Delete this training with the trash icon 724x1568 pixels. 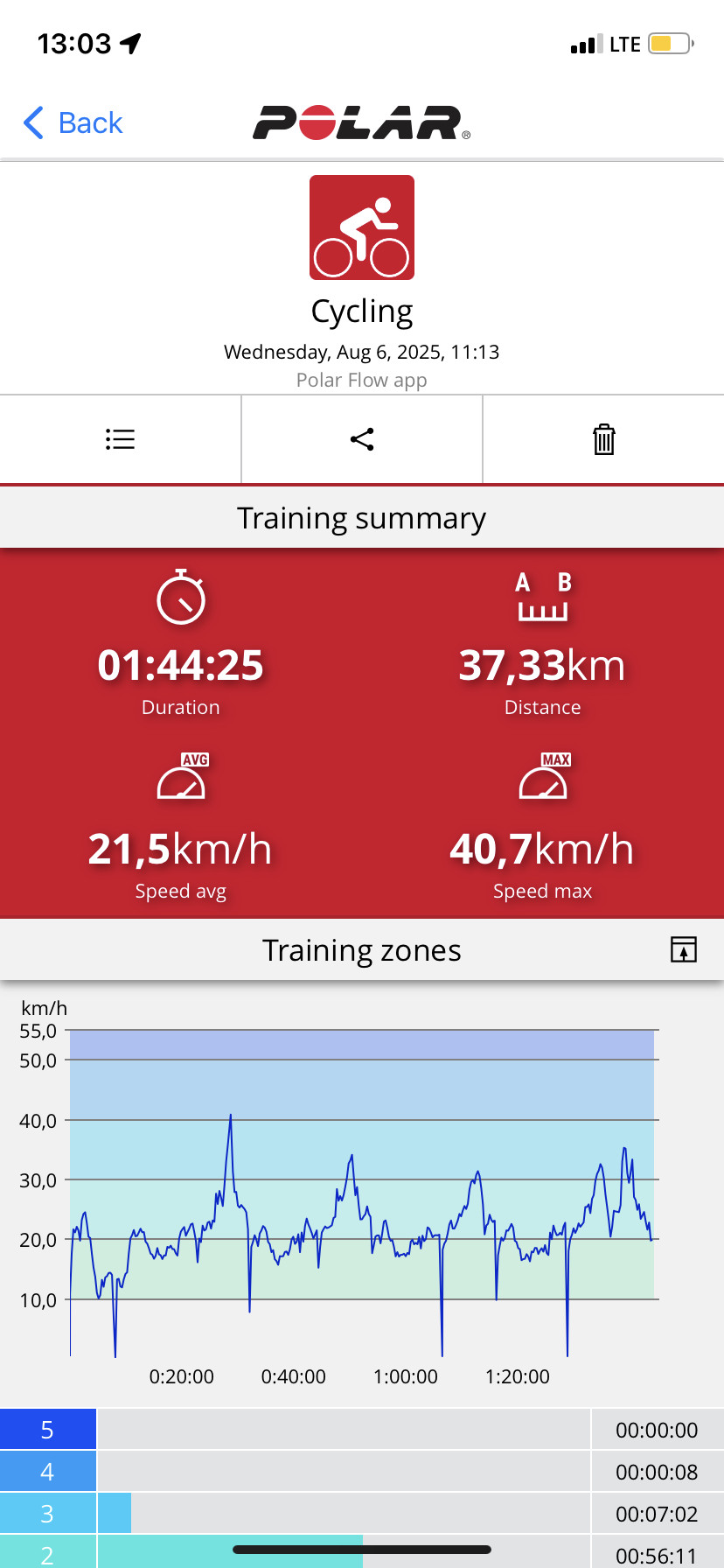pyautogui.click(x=604, y=439)
